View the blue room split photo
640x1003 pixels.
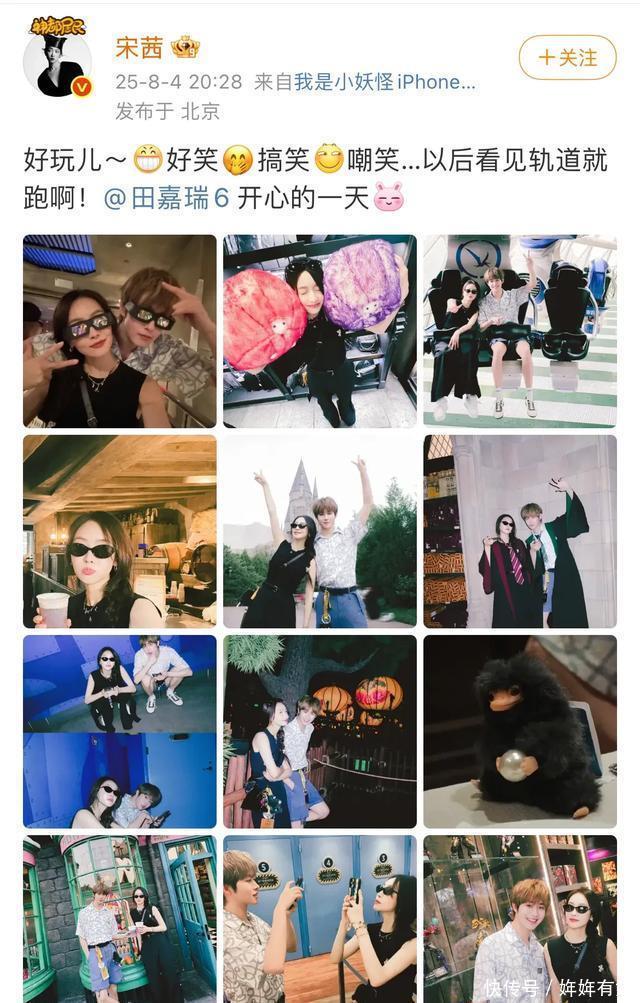click(x=120, y=731)
